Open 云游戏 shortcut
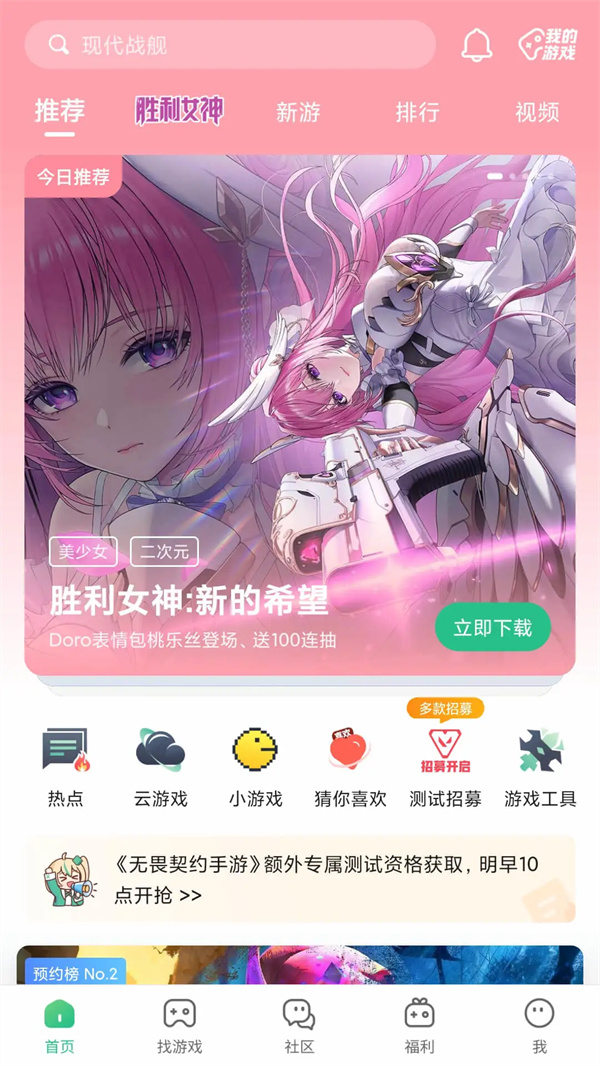Screen dimensions: 600x1066 tap(160, 767)
